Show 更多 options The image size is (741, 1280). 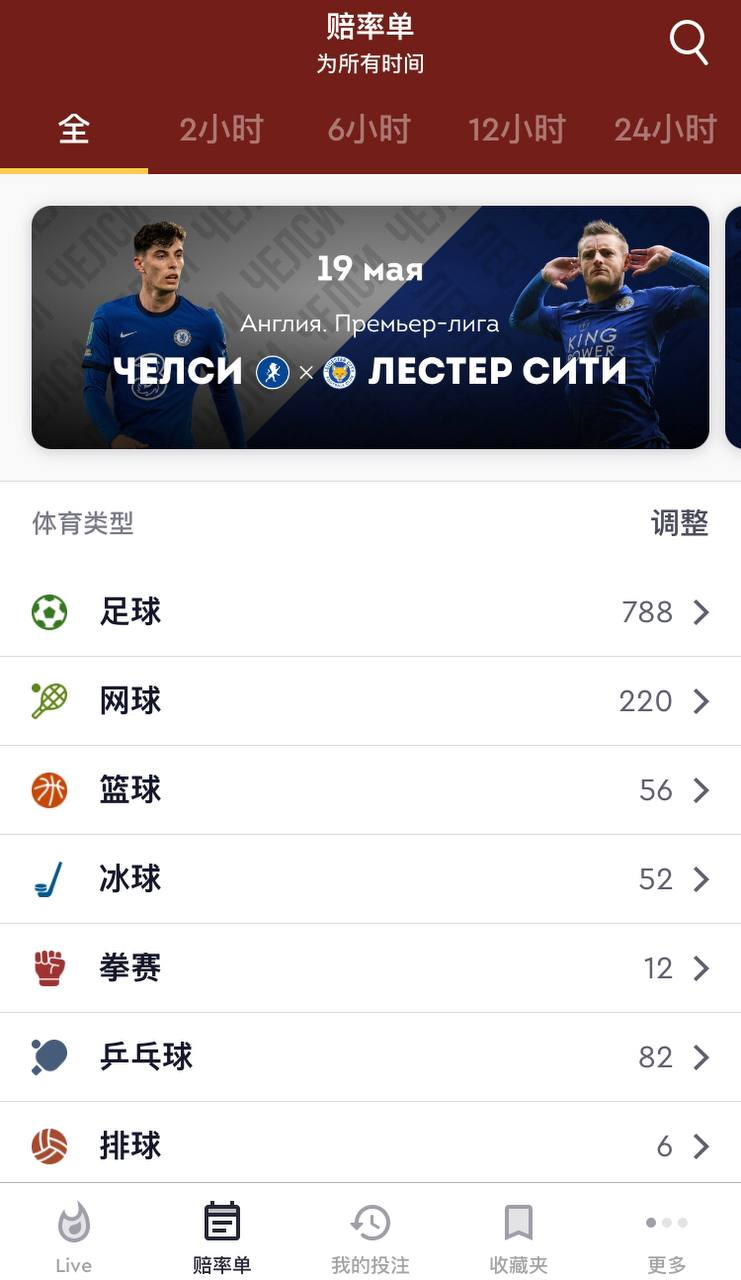[x=666, y=1238]
